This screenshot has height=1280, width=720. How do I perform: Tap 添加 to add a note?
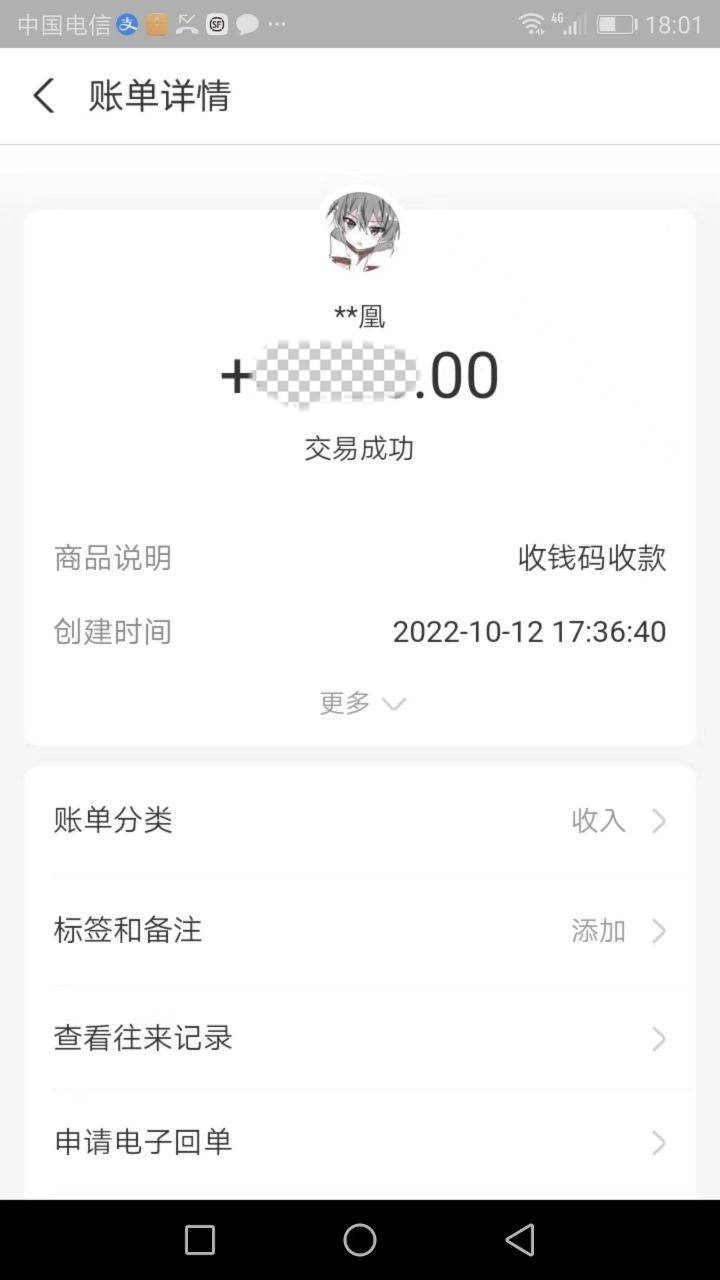(x=597, y=930)
